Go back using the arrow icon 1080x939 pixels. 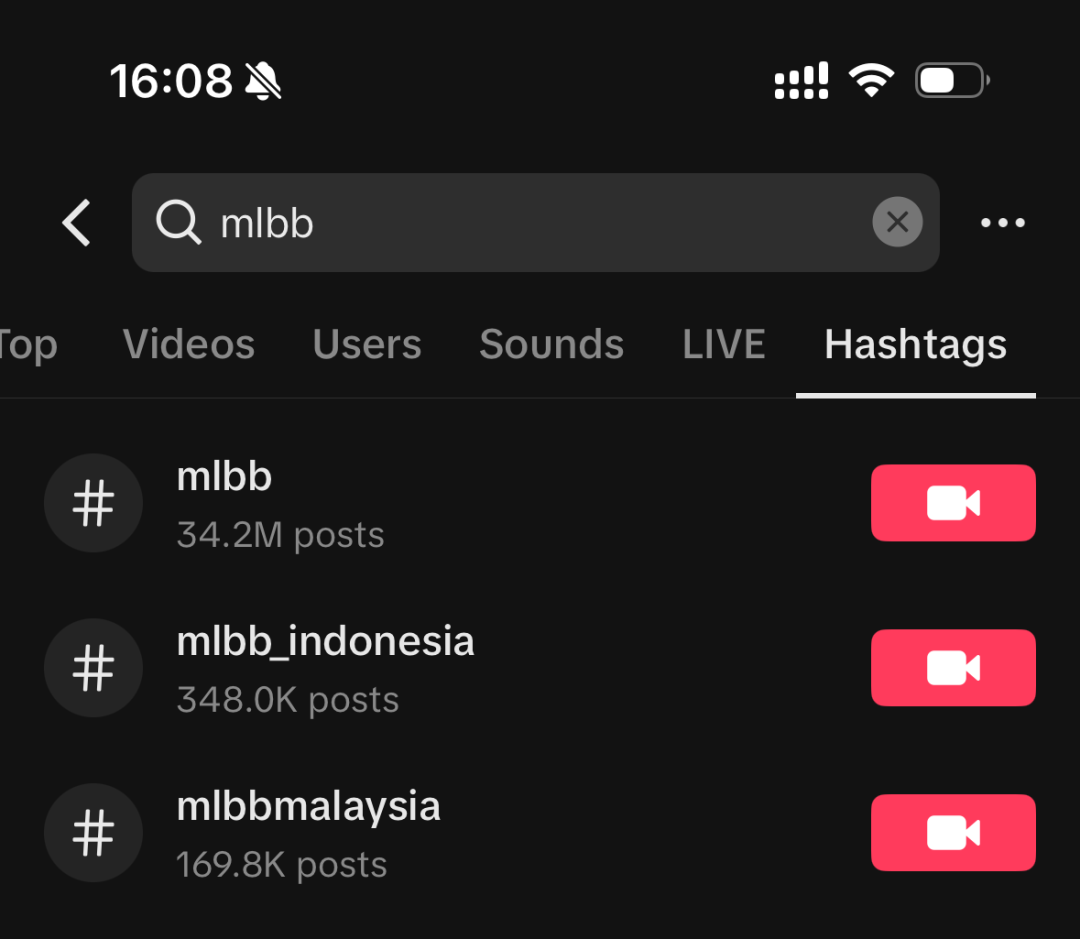(77, 222)
